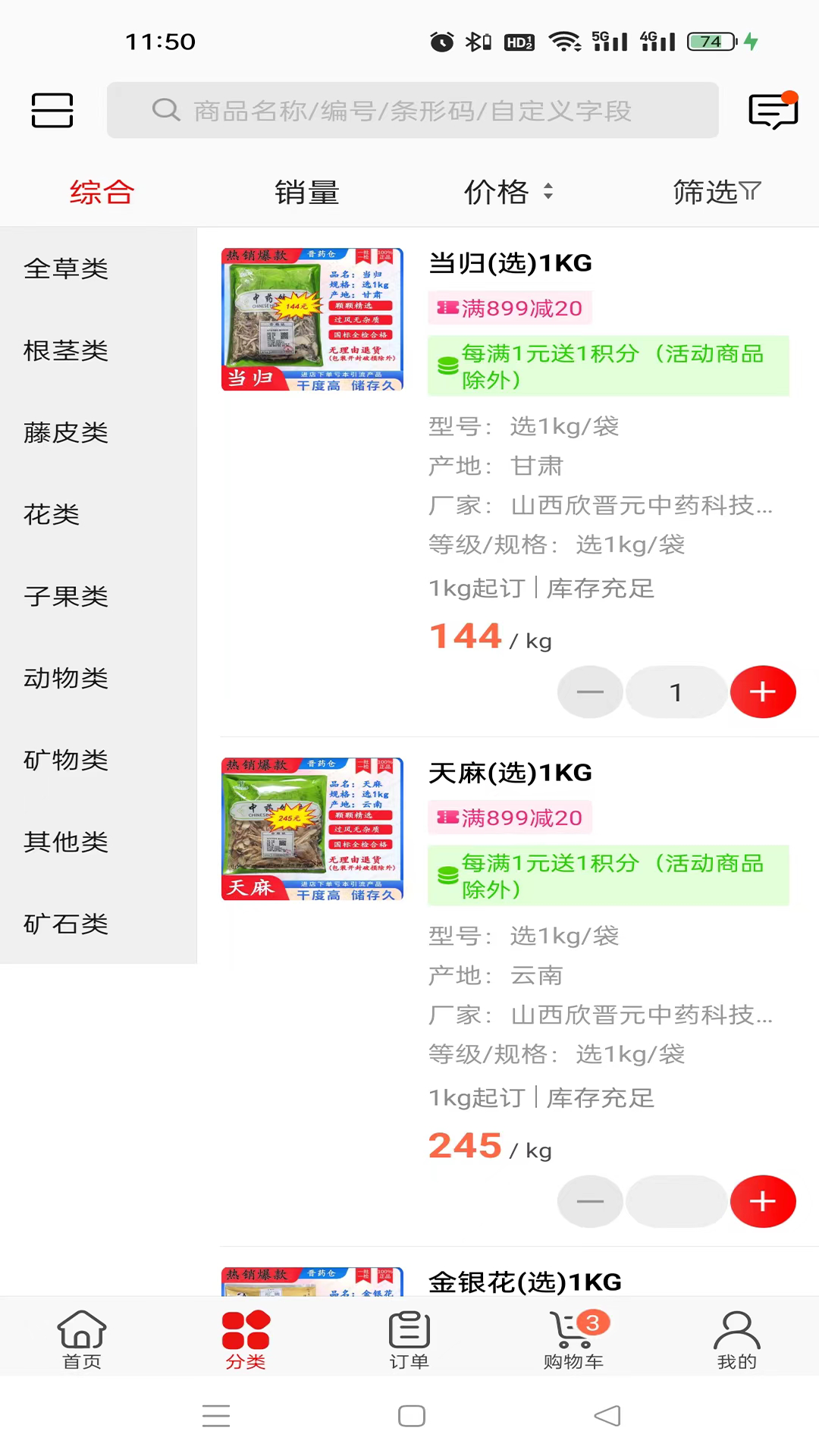
Task: Select the 花类 category
Action: (x=52, y=515)
